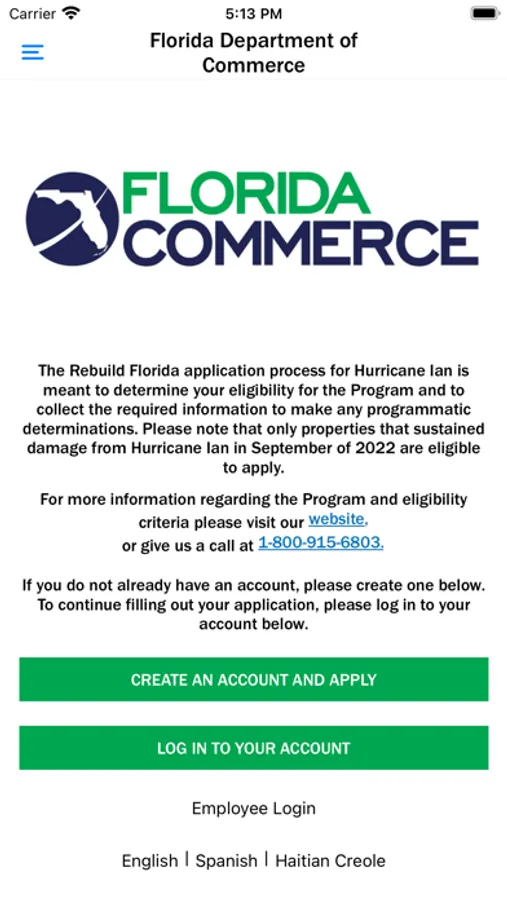Tap Create an Account and Apply
Viewport: 507px width, 900px height.
click(x=254, y=680)
